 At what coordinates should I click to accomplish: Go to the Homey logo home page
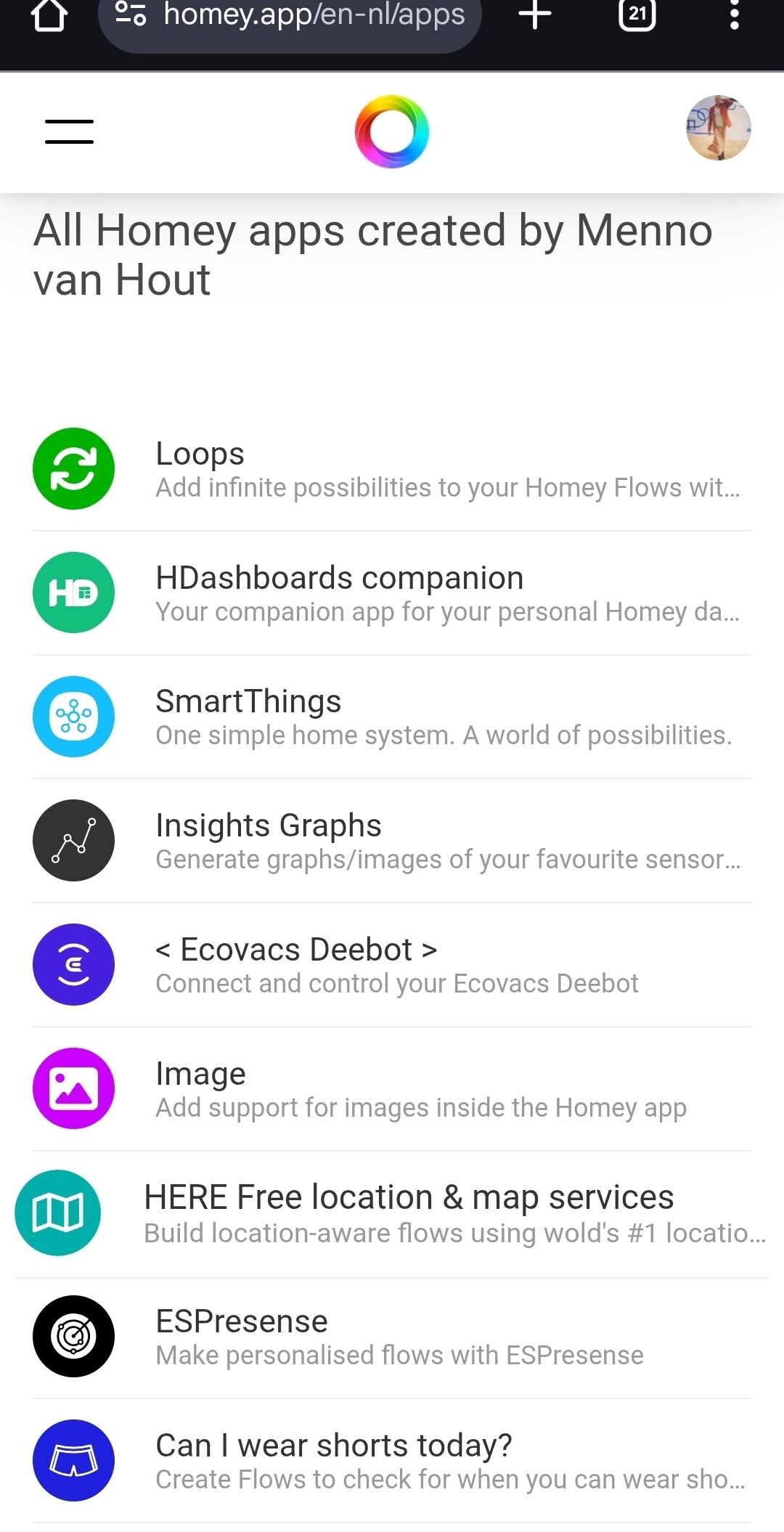[391, 131]
